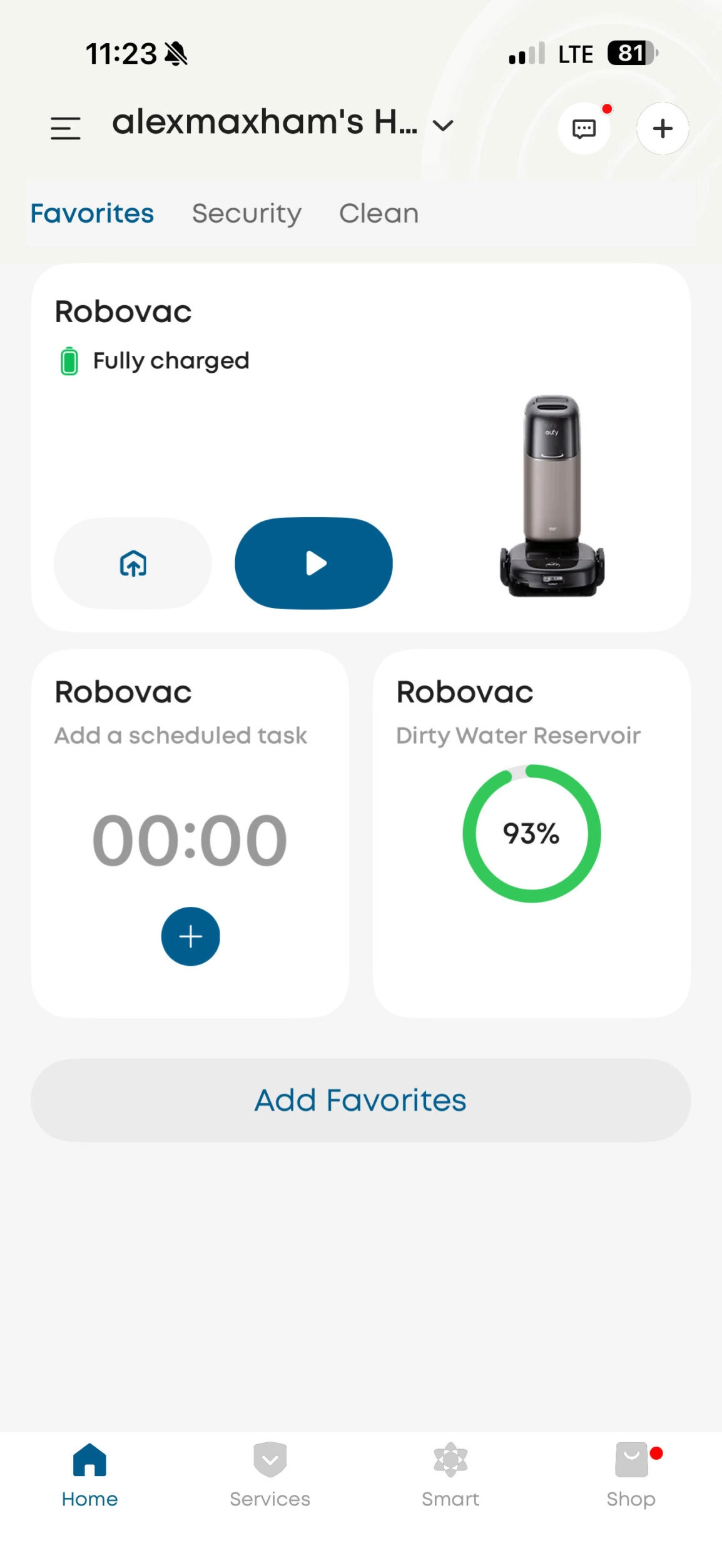Open the Shop tab
Viewport: 722px width, 1568px height.
631,1472
